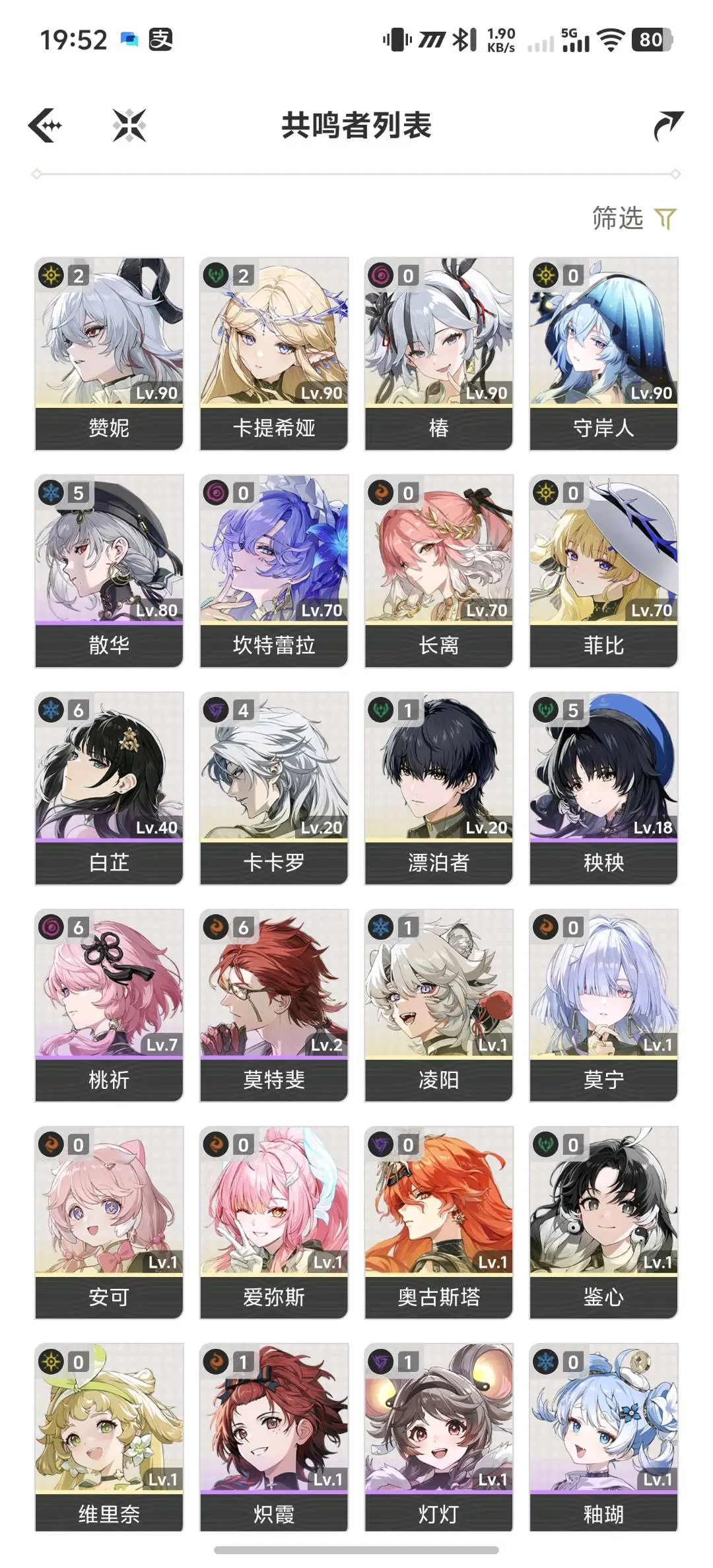The image size is (713, 1568).
Task: Open the 釉瑚 resonator card
Action: point(603,1437)
